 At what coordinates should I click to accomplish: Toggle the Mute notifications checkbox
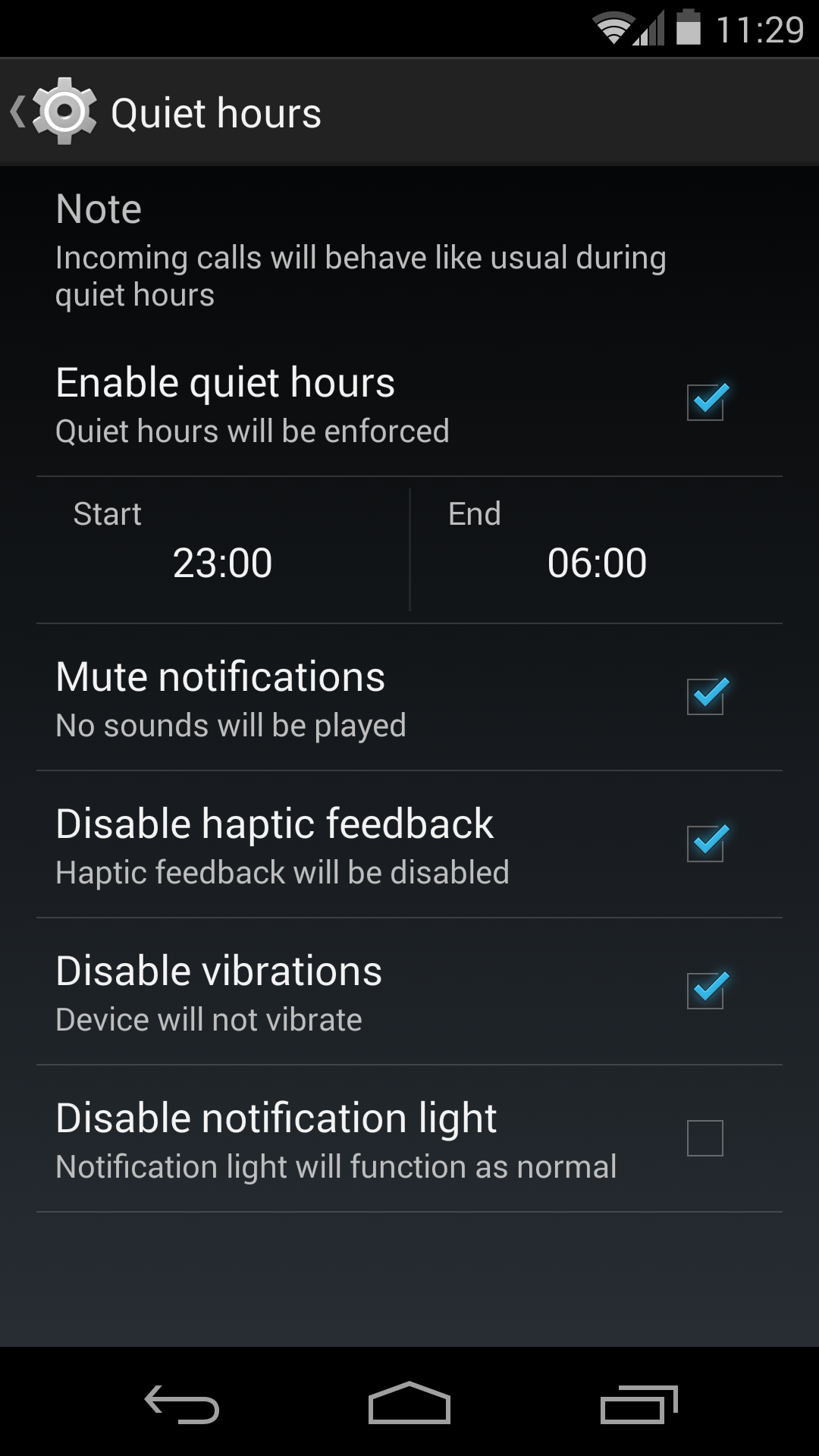point(705,696)
